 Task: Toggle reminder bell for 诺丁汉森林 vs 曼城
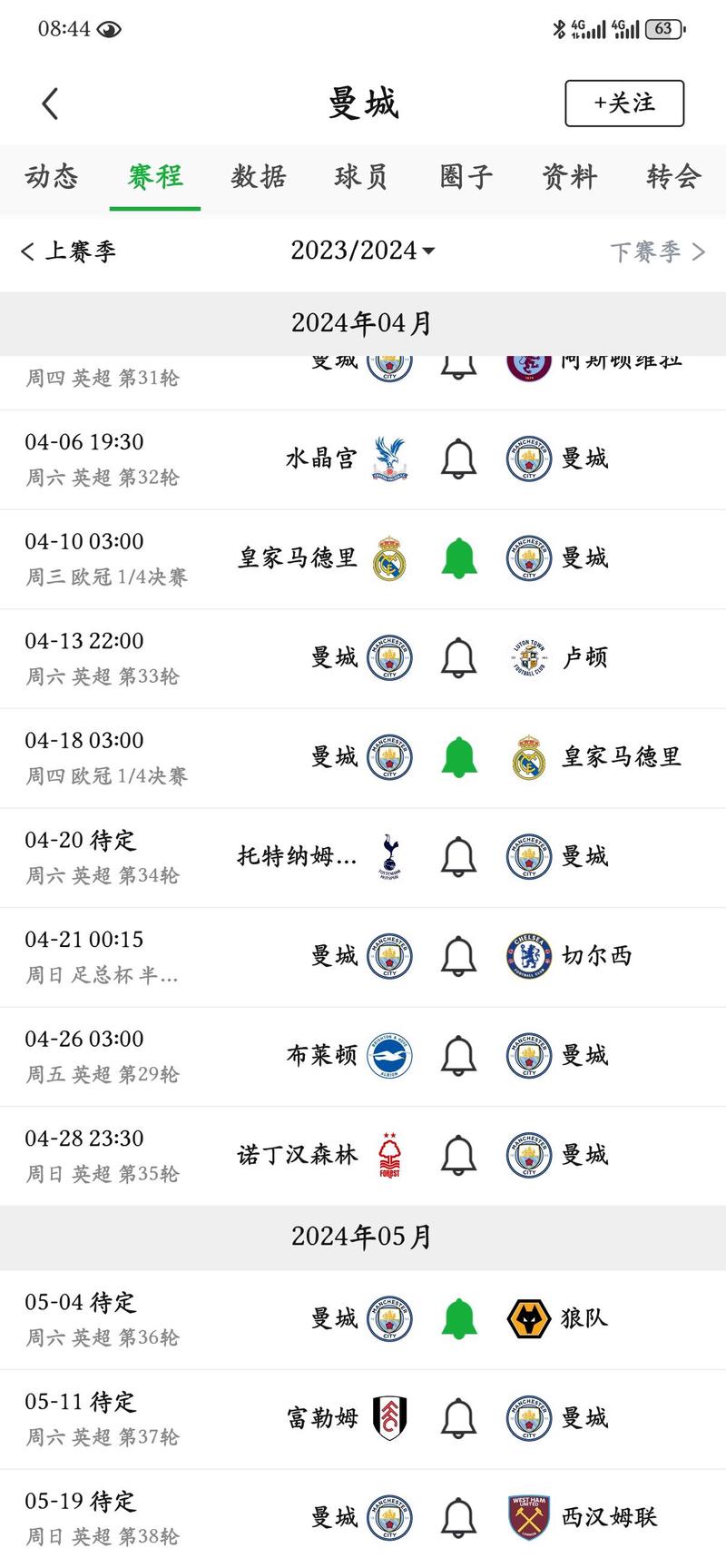(458, 1155)
